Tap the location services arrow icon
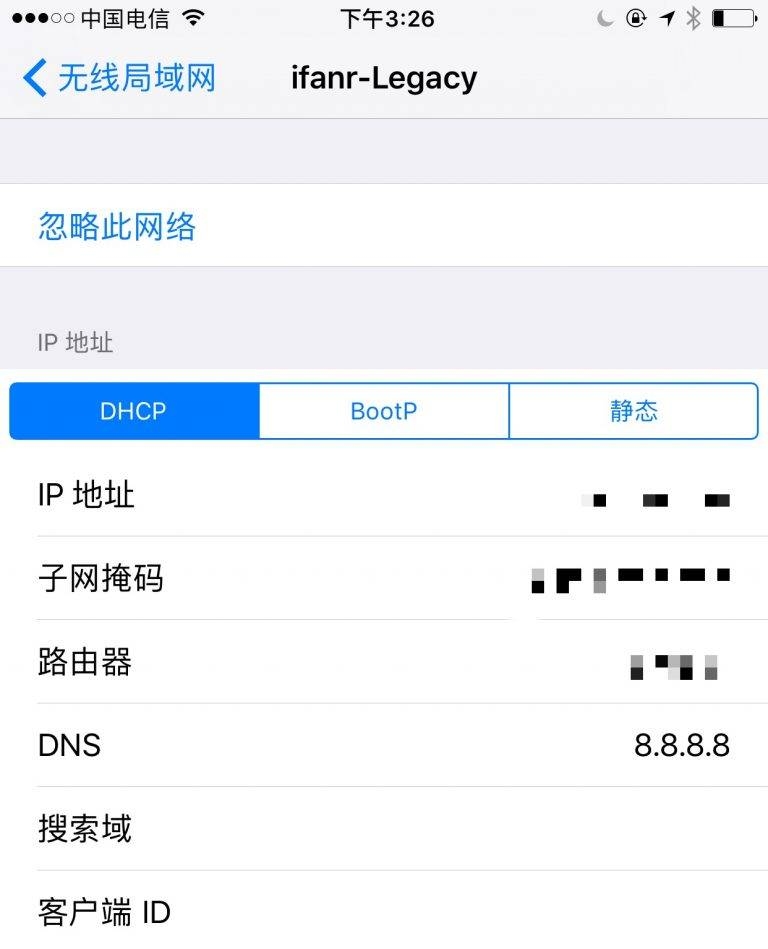The image size is (768, 949). click(x=667, y=17)
